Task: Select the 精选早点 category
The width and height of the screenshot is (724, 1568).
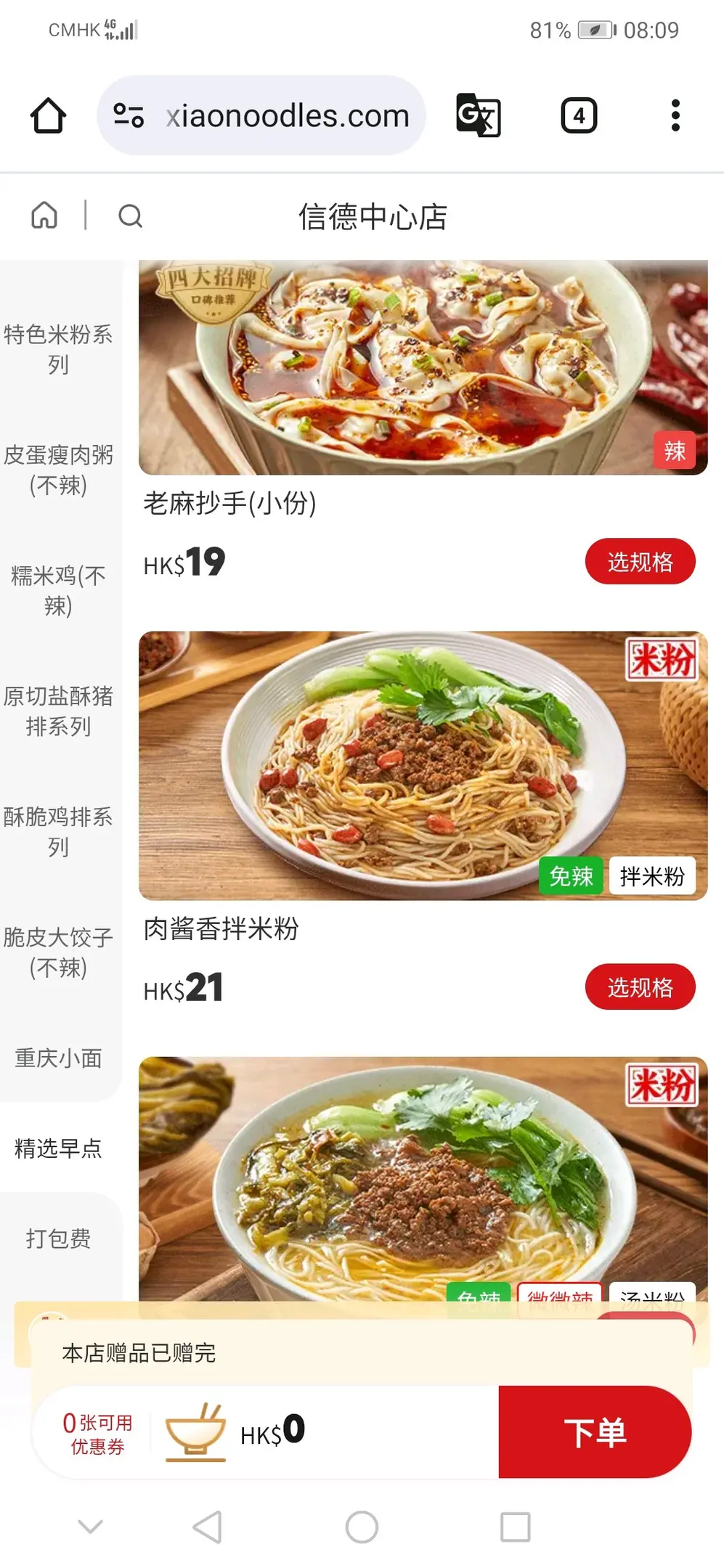Action: [x=58, y=1148]
